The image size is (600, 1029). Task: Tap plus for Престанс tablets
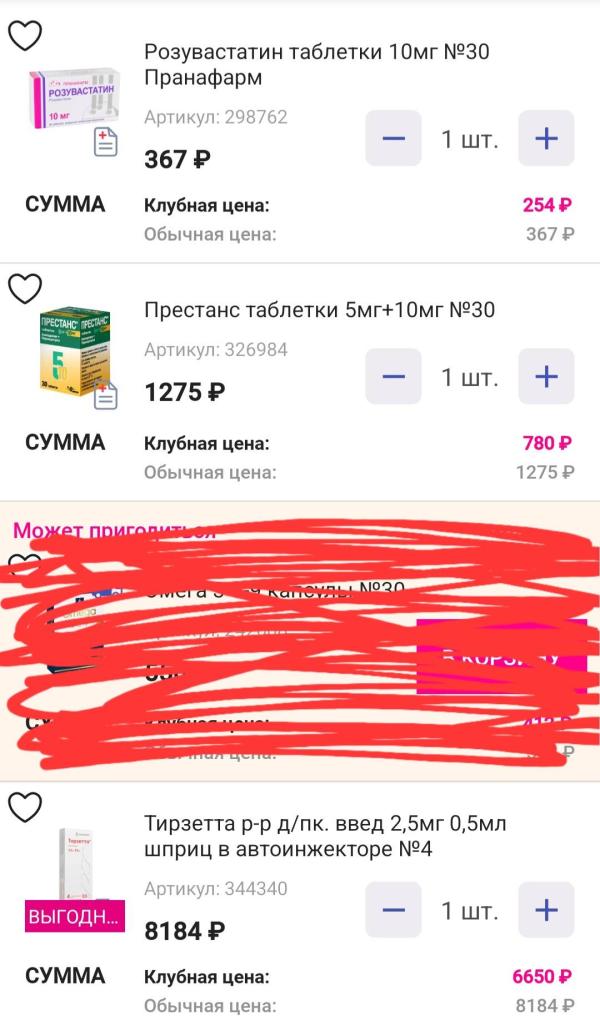(x=546, y=377)
